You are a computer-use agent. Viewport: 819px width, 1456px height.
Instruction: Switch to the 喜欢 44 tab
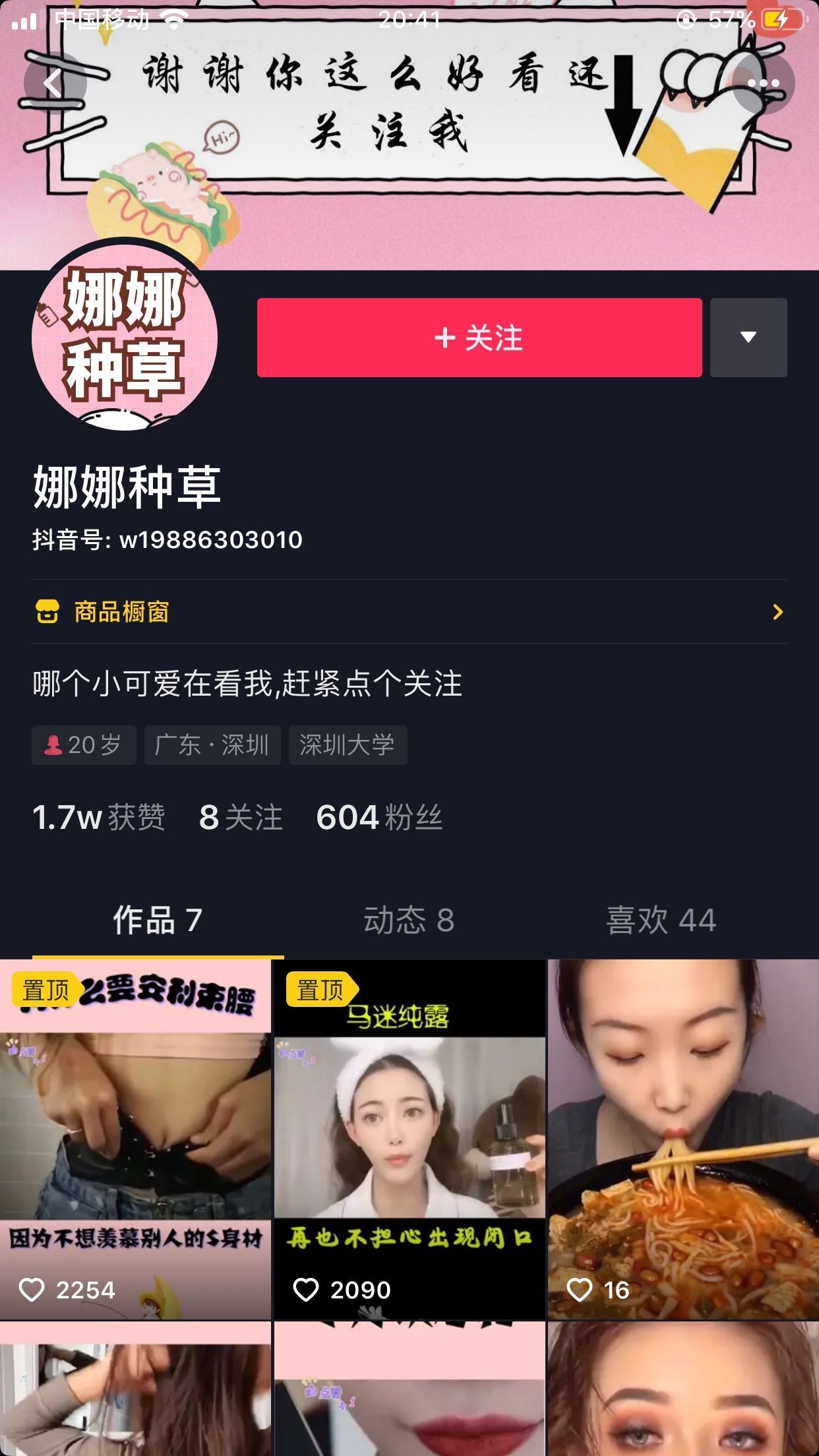[661, 920]
